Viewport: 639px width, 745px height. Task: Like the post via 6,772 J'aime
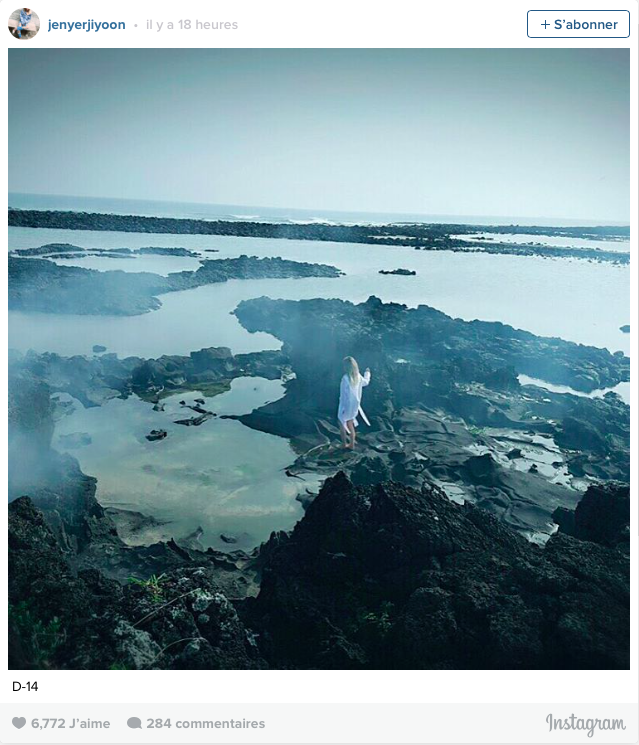click(61, 723)
